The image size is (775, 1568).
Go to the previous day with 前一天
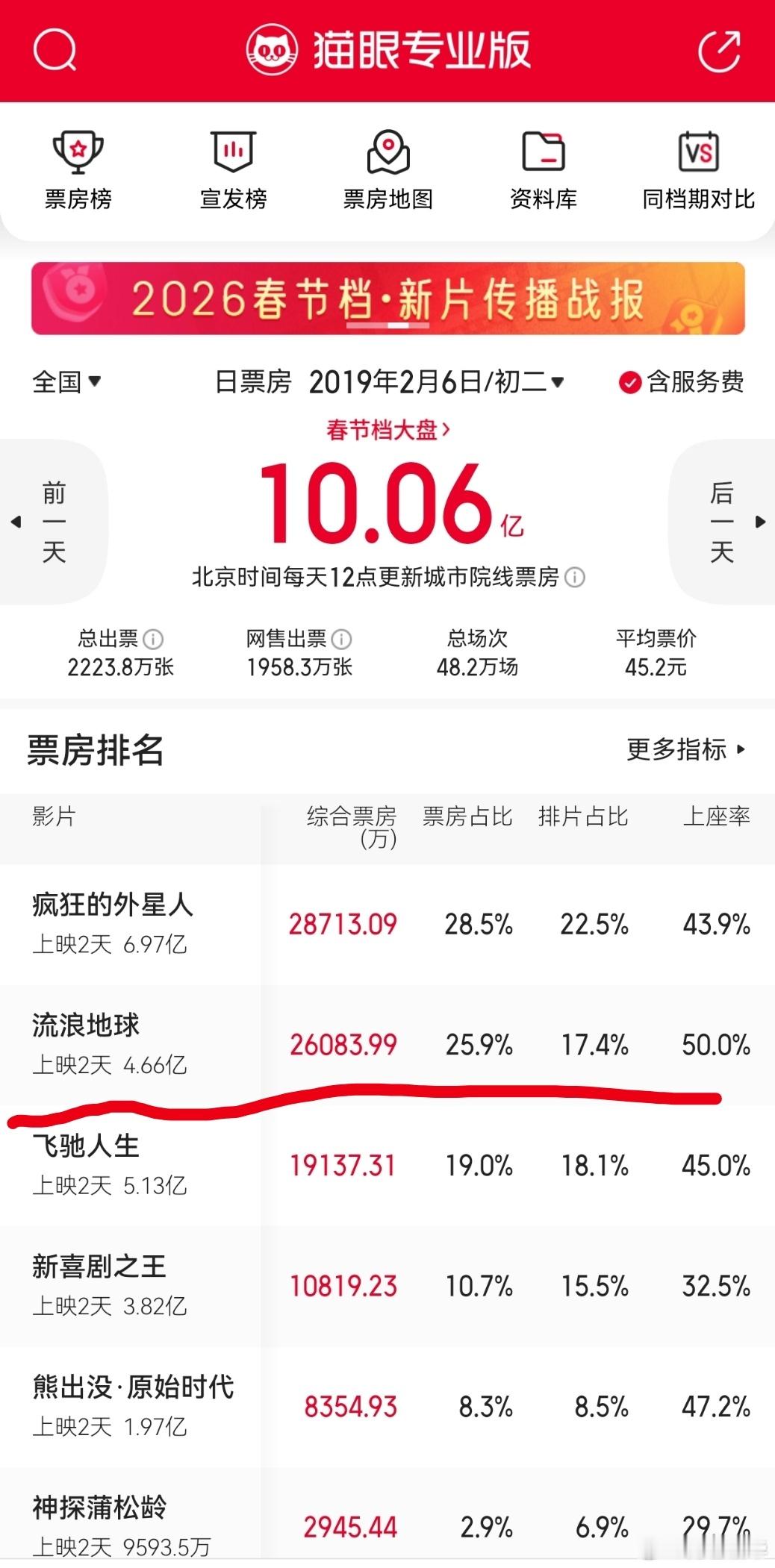[x=55, y=520]
